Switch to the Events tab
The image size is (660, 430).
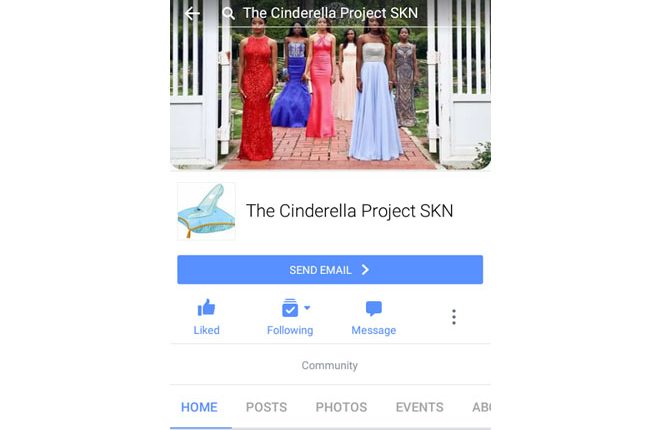click(x=419, y=407)
